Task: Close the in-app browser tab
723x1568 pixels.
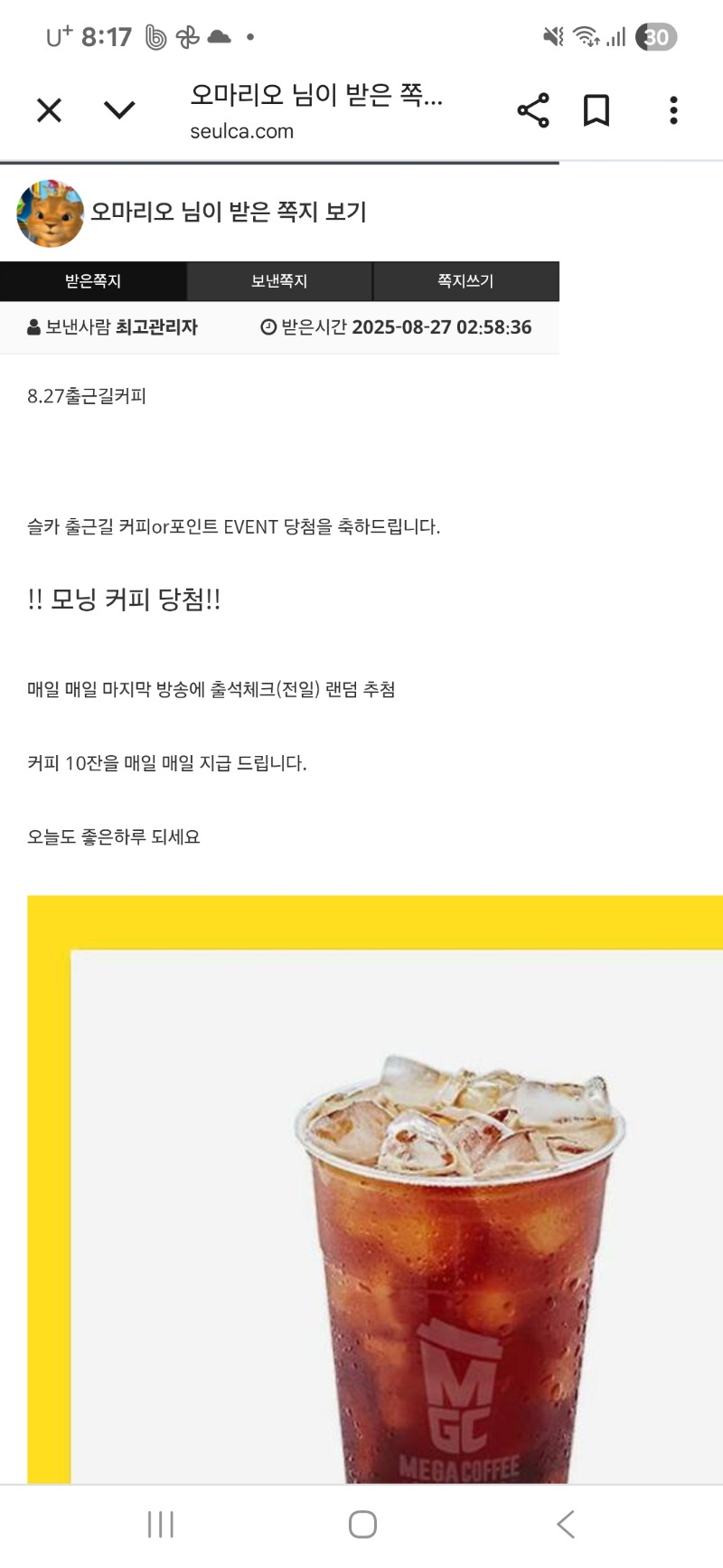Action: pyautogui.click(x=49, y=110)
